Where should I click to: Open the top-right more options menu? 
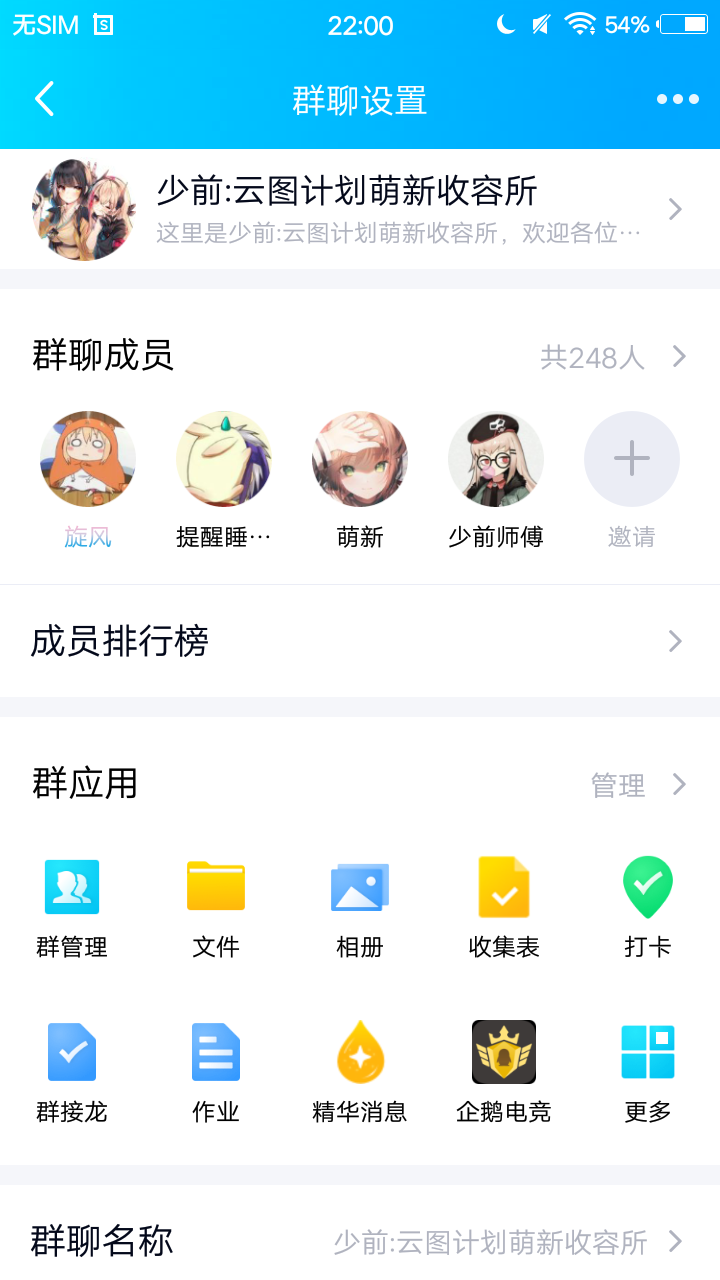677,99
